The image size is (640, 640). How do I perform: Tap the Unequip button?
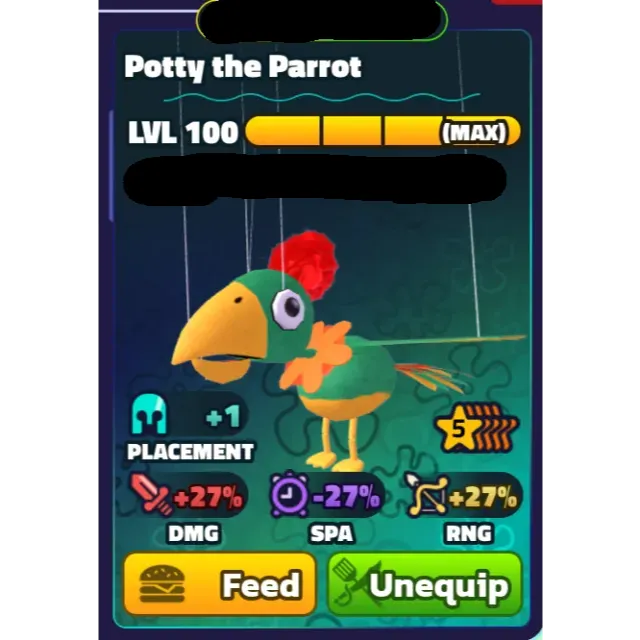pyautogui.click(x=425, y=584)
